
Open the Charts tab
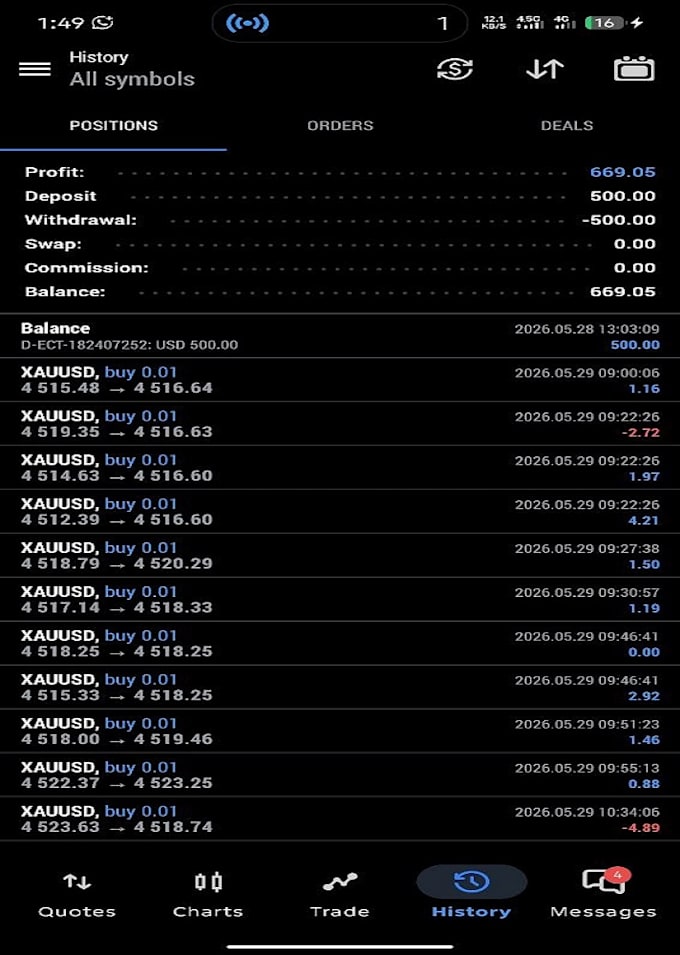click(208, 894)
